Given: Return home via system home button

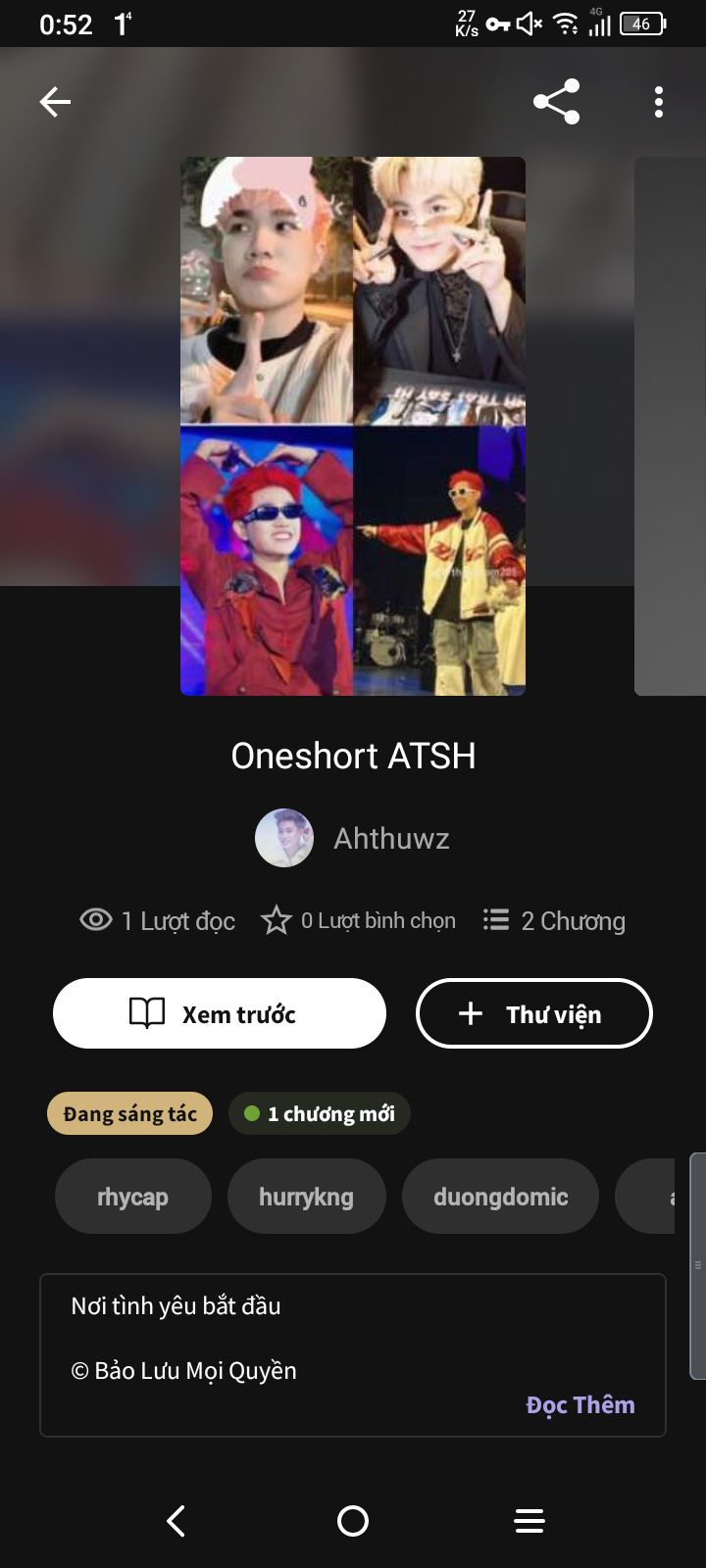Looking at the screenshot, I should coord(353,1521).
